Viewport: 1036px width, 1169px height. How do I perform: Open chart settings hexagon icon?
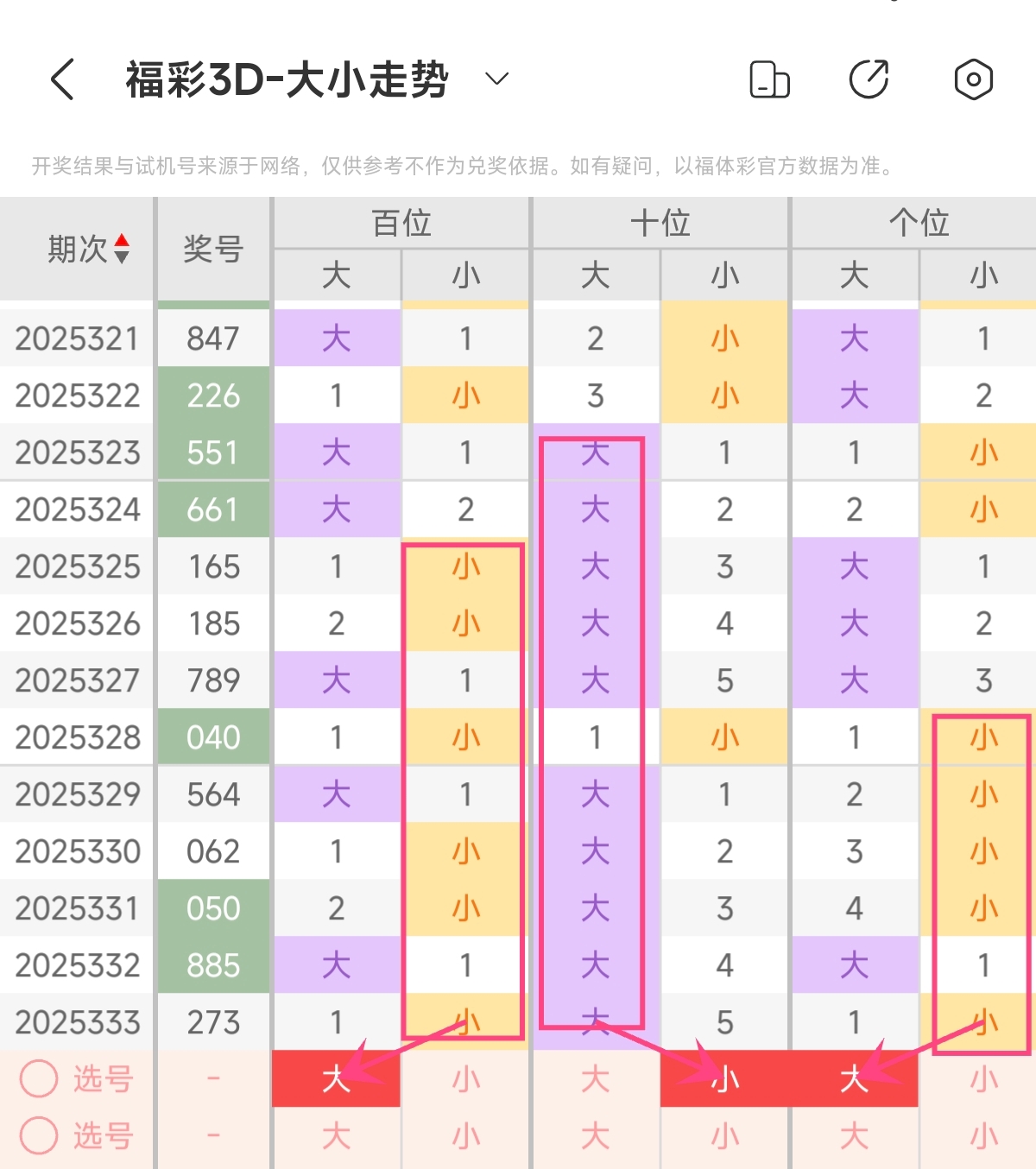(x=973, y=79)
